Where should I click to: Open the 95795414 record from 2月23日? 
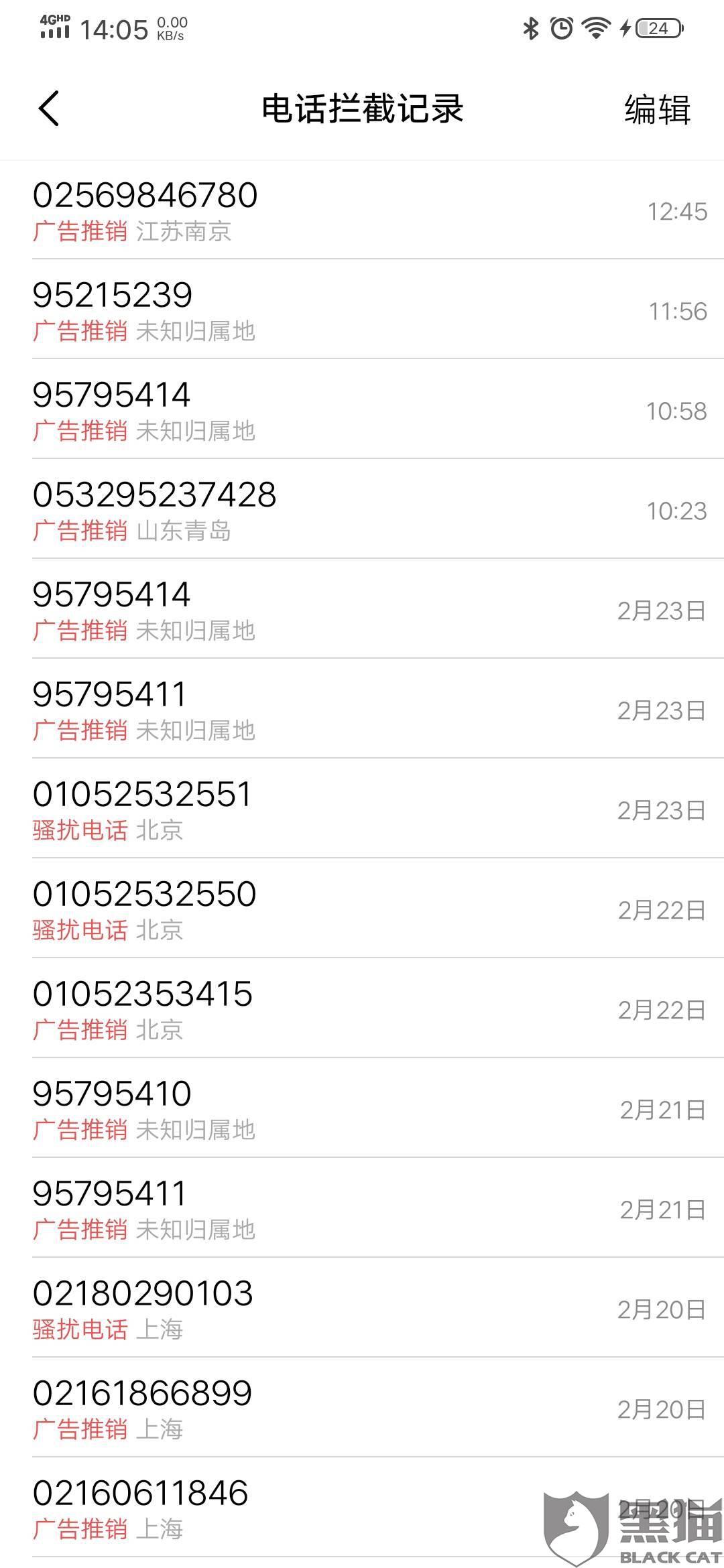coord(362,610)
